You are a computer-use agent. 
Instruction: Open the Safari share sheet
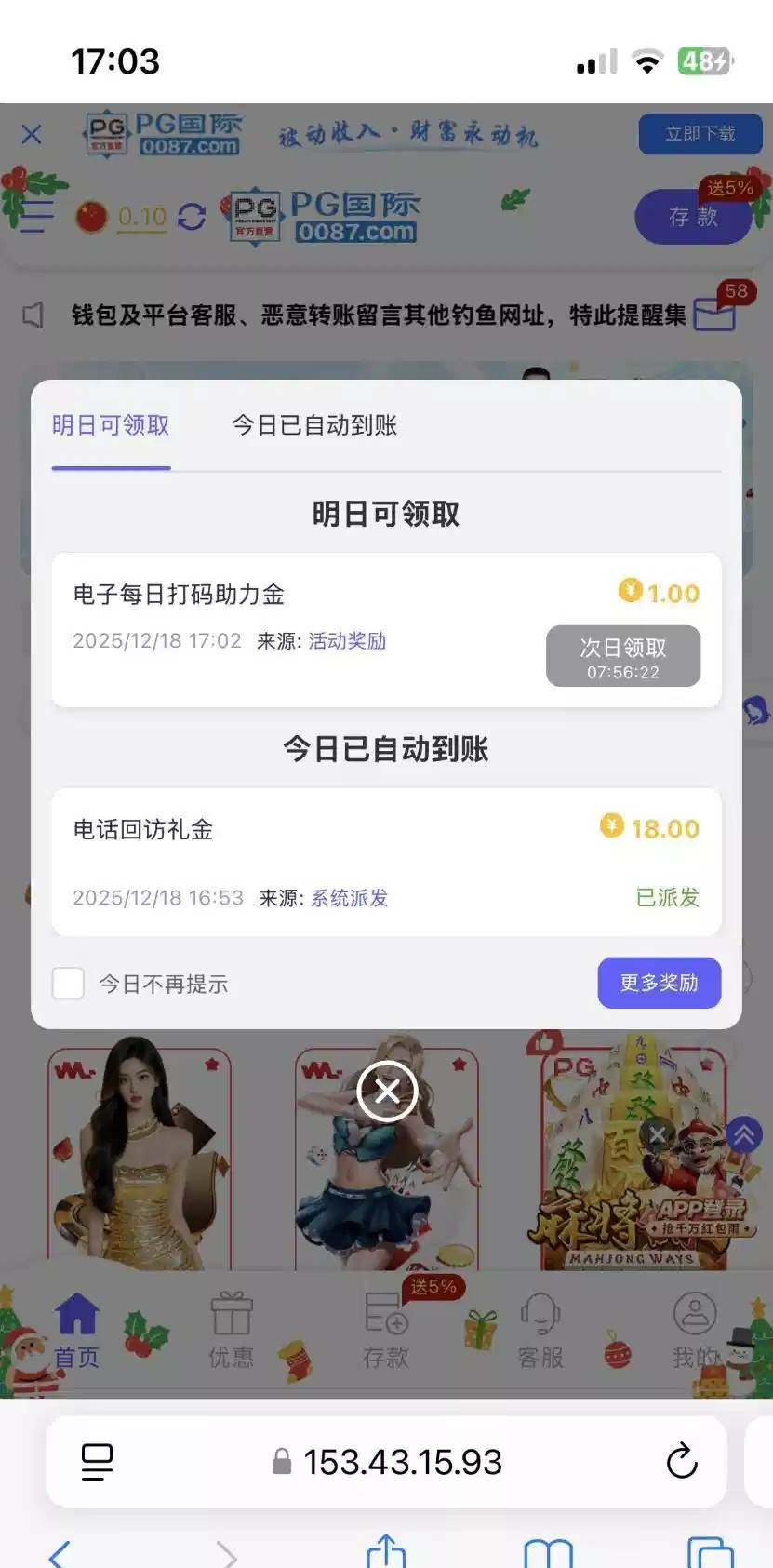click(x=386, y=1552)
